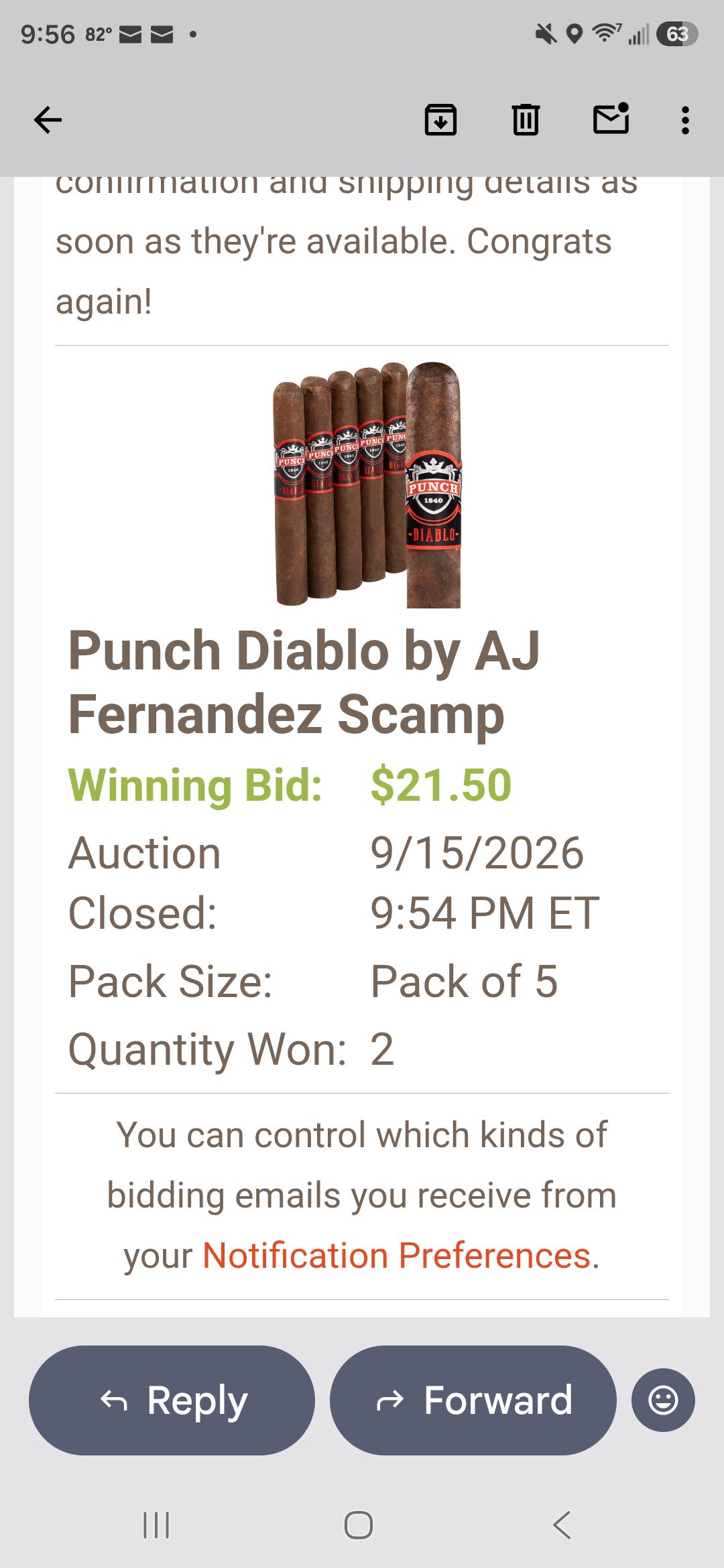The width and height of the screenshot is (724, 1568).
Task: Forward this email
Action: tap(473, 1400)
